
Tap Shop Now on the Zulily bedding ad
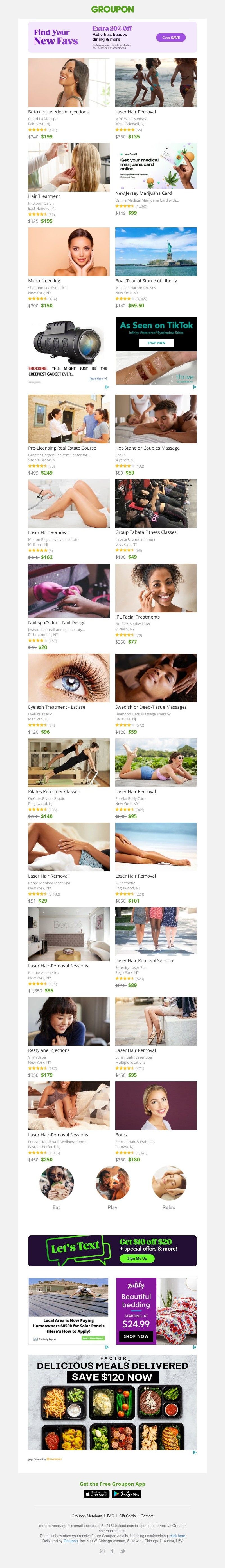136,1336
